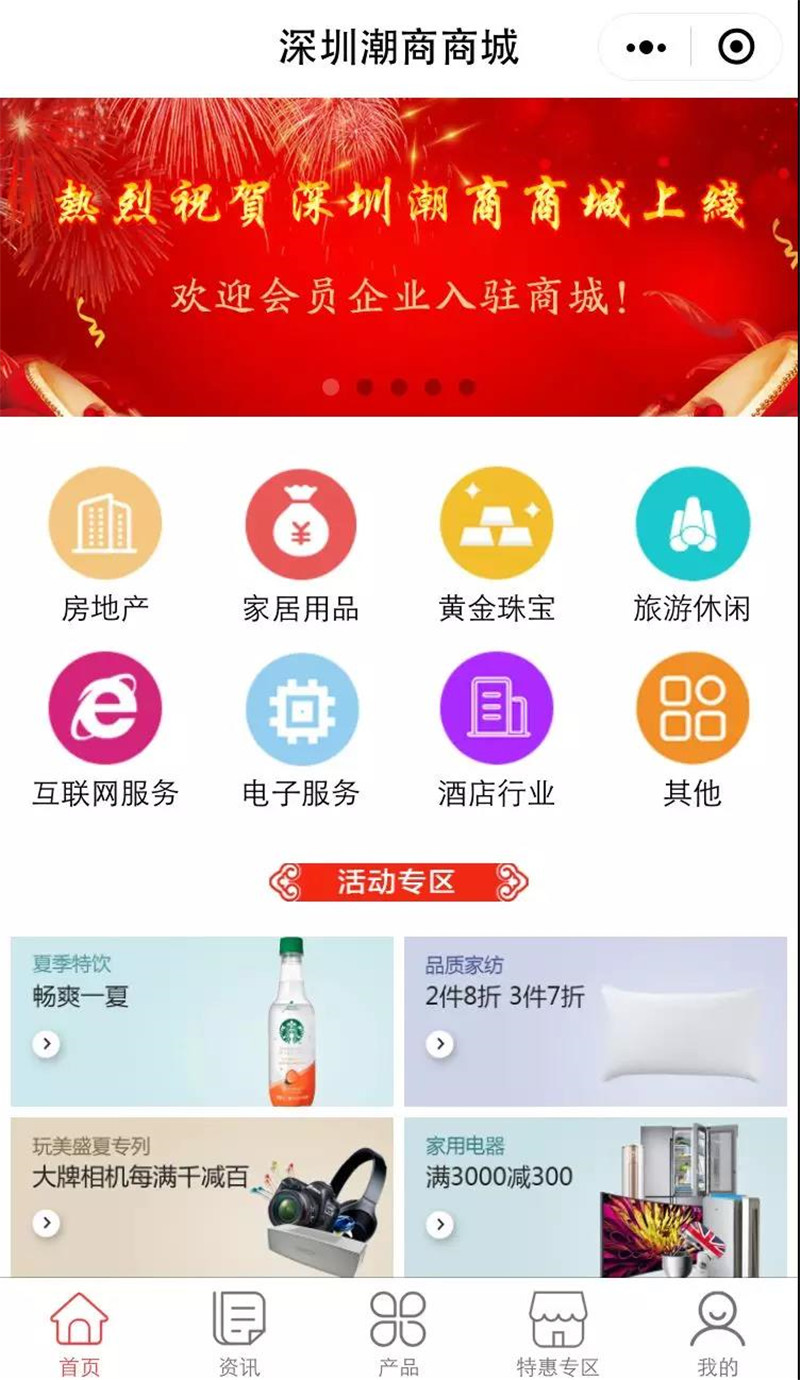Tap the 其他 category icon
Screen dimensions: 800x1380
click(692, 709)
